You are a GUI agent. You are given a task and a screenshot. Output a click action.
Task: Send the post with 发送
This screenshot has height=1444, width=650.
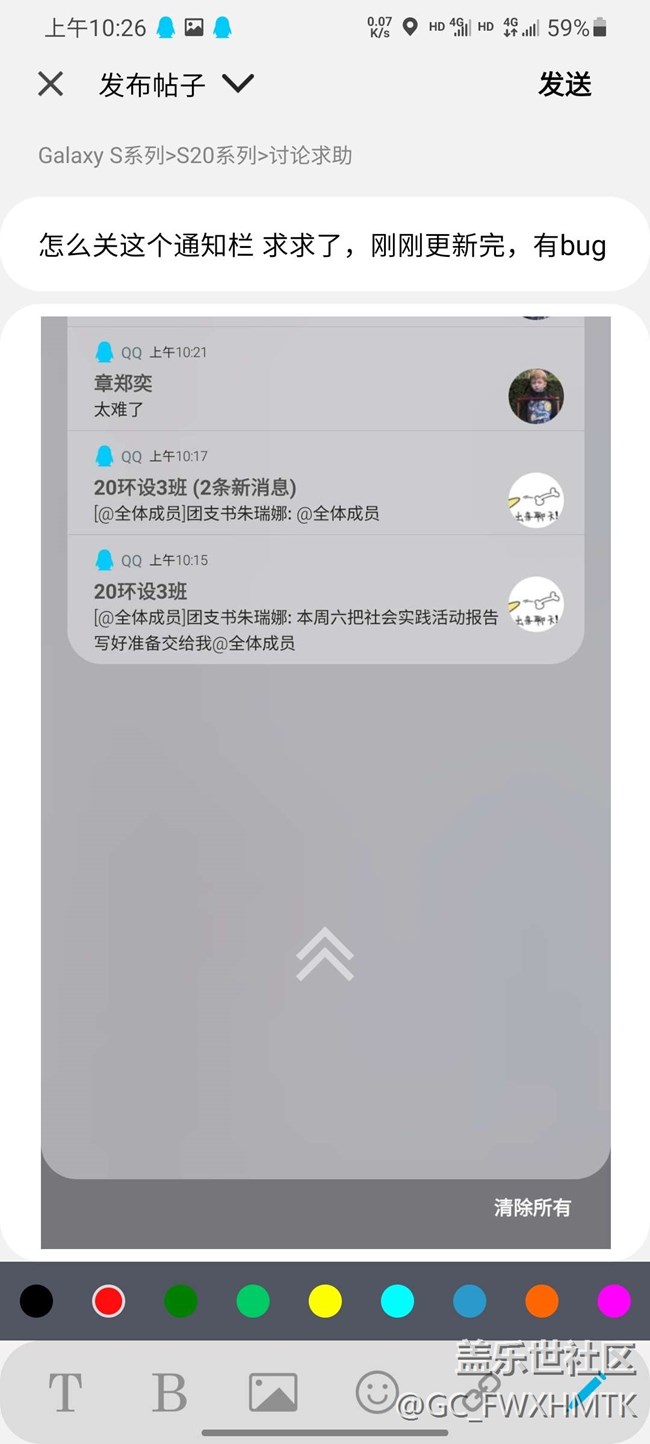[x=565, y=85]
